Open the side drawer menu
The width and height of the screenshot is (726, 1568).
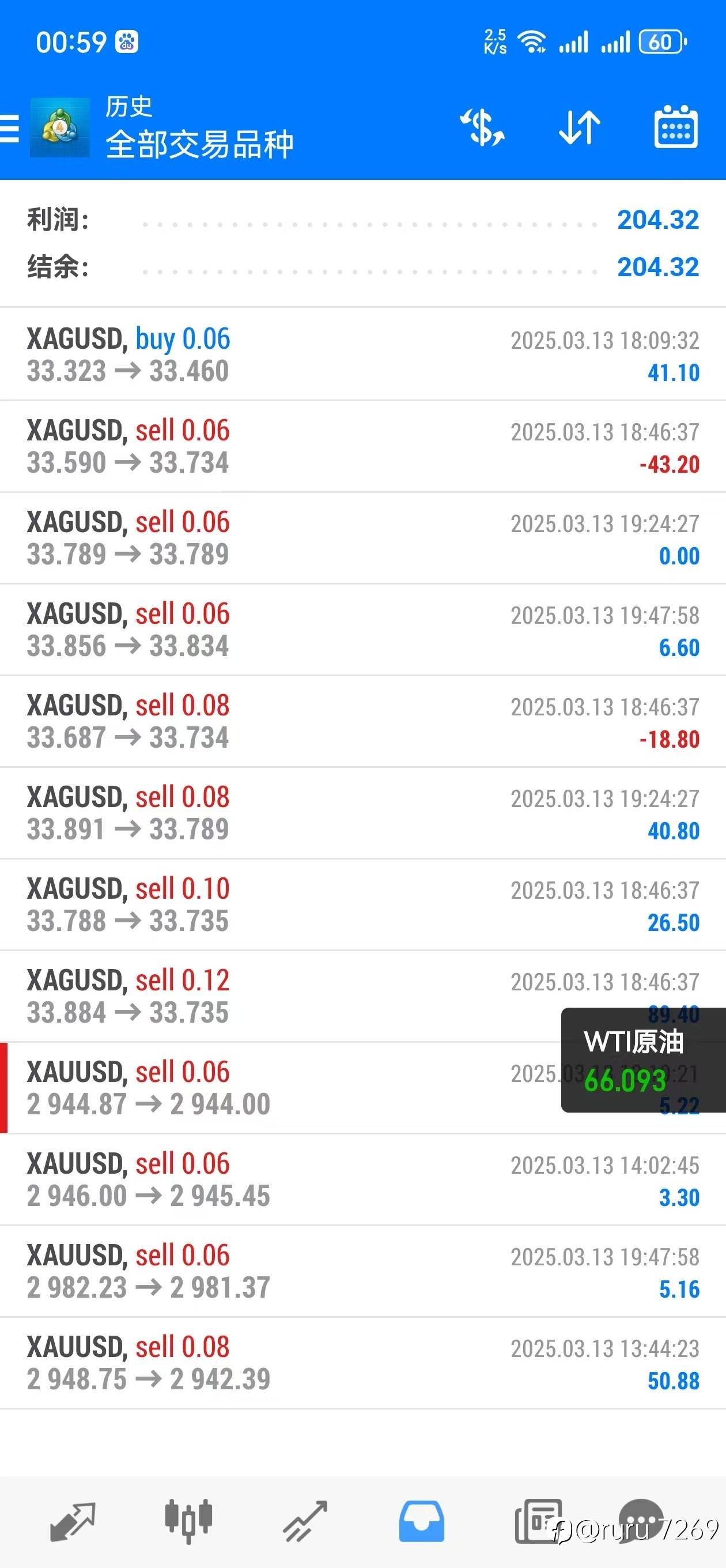[x=10, y=129]
